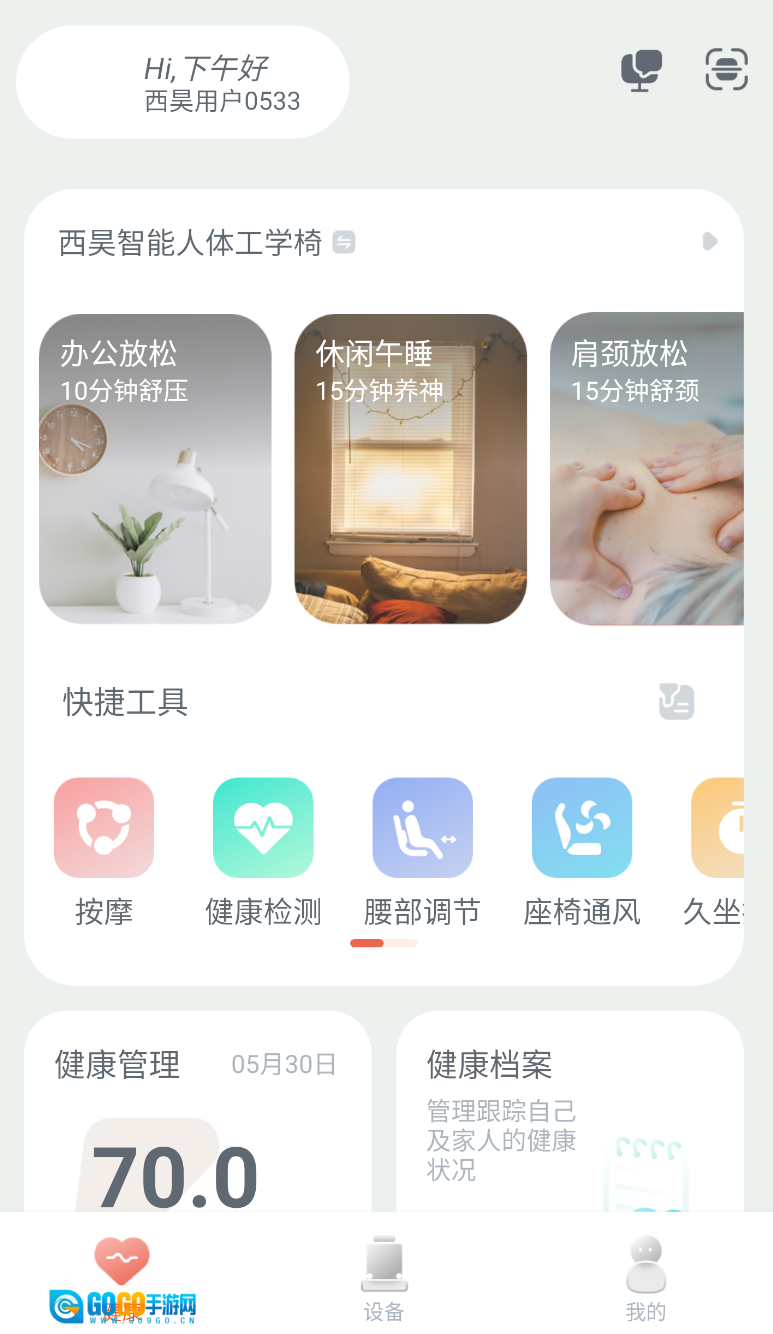Start the 办公放松 relaxation mode
The height and width of the screenshot is (1334, 773).
[155, 469]
